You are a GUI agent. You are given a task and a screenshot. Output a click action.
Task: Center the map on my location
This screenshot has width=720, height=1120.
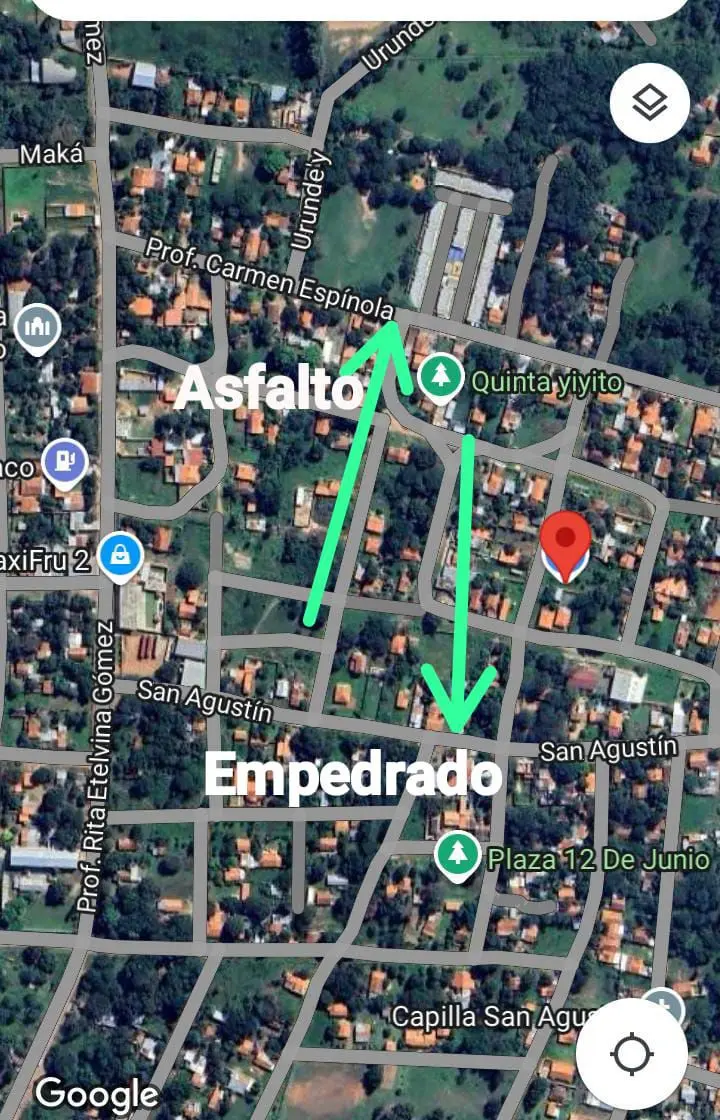pyautogui.click(x=632, y=1054)
